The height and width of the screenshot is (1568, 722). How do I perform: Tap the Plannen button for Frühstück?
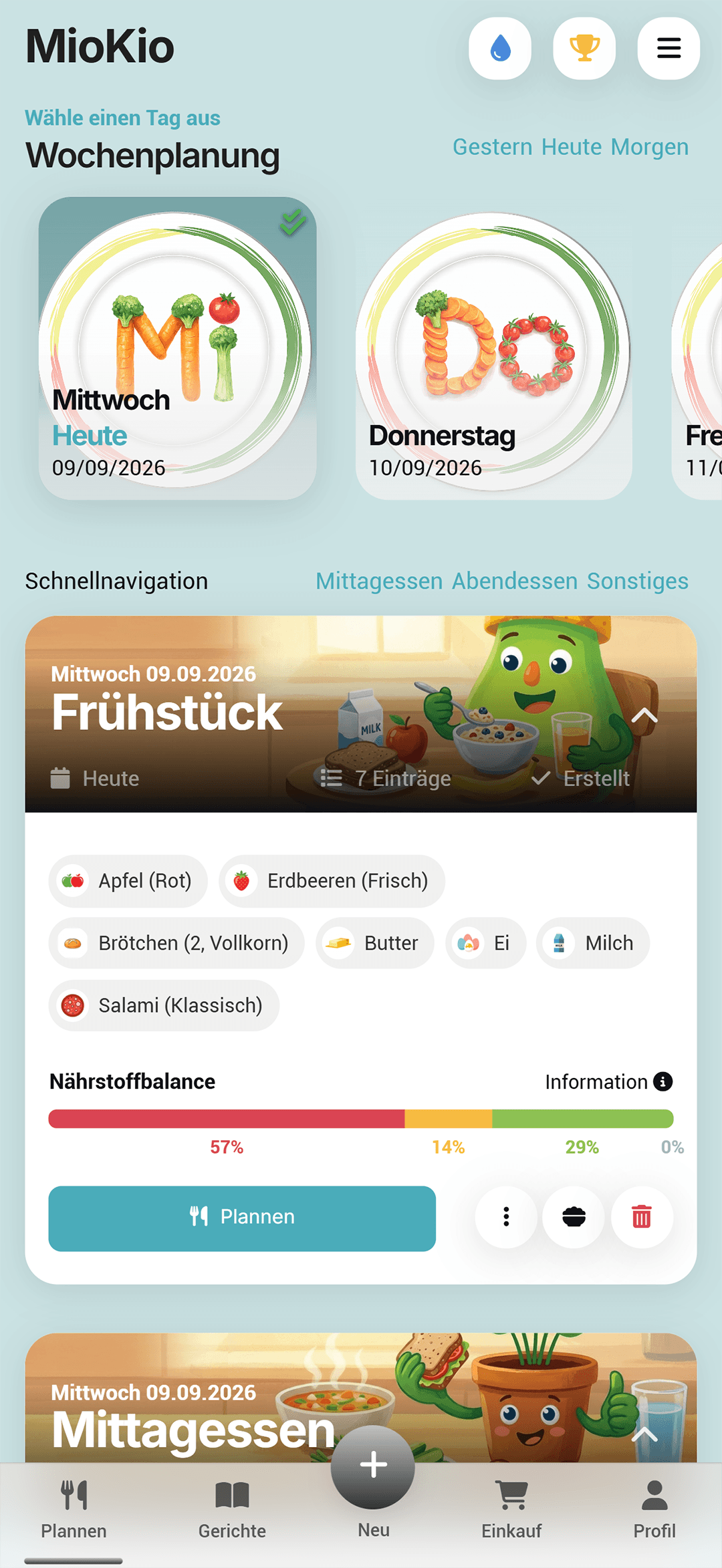[x=242, y=1218]
